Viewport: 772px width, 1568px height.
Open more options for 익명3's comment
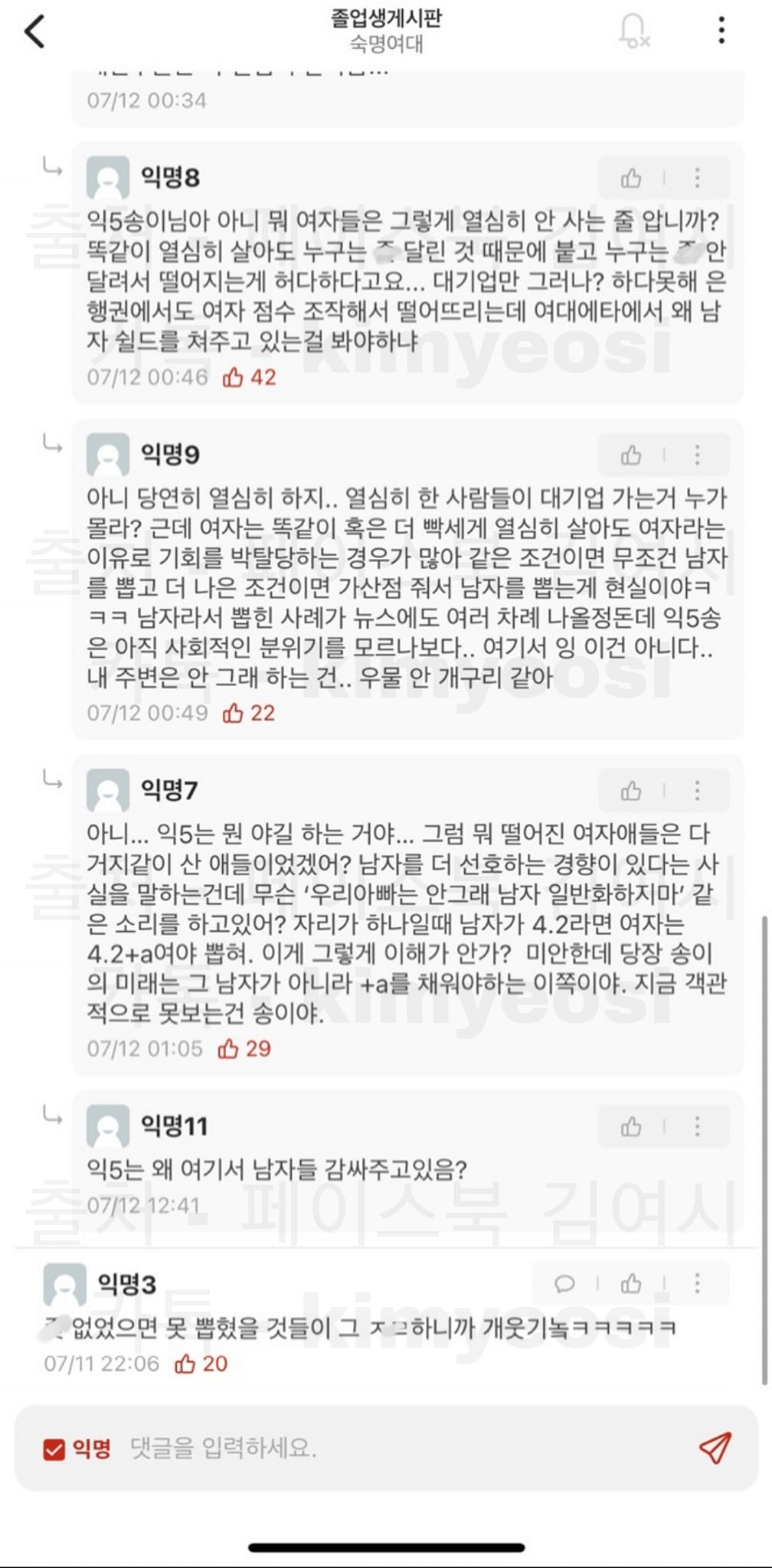(x=697, y=1284)
